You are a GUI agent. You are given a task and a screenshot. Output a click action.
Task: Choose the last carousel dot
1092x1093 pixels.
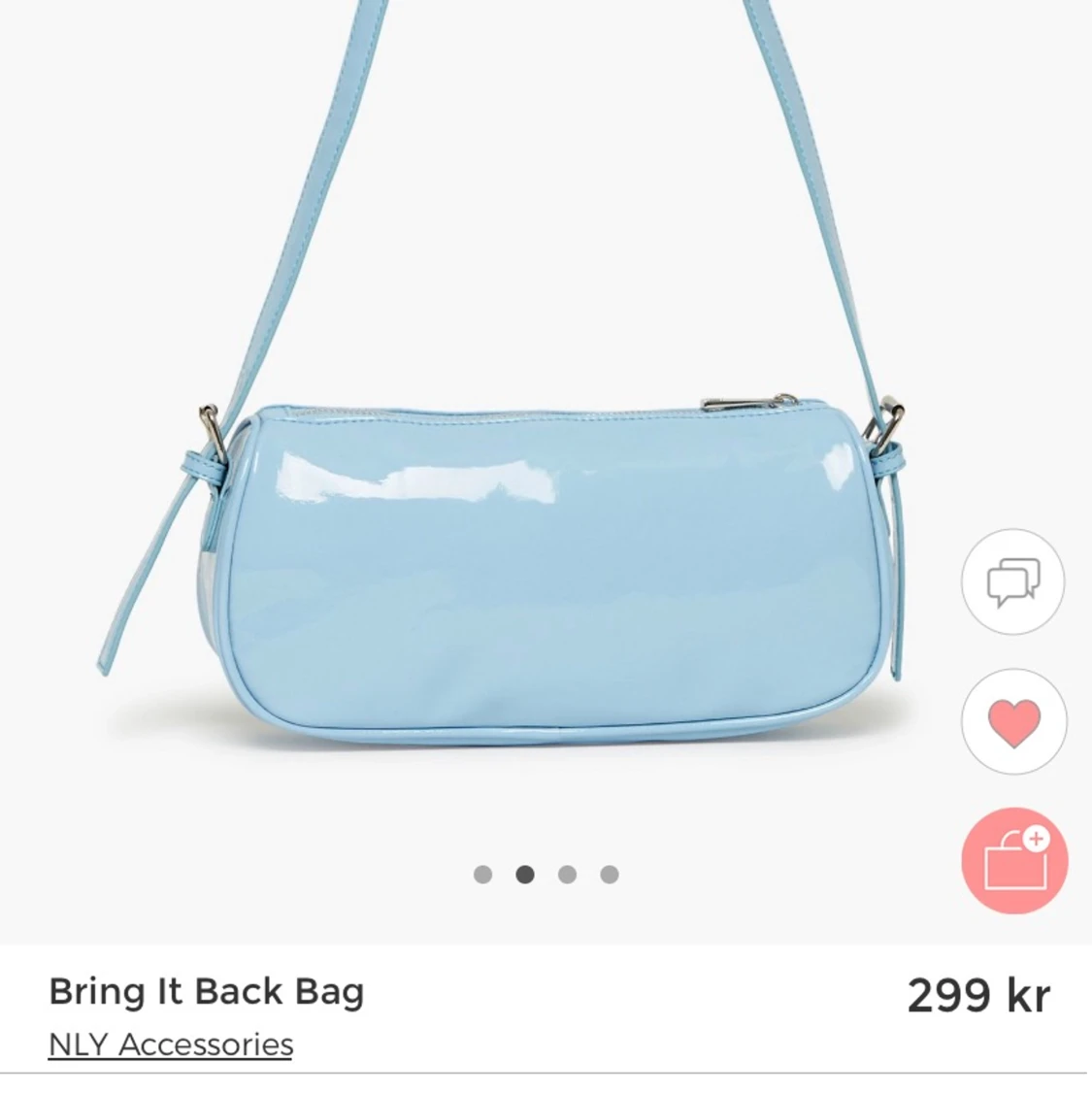point(610,874)
